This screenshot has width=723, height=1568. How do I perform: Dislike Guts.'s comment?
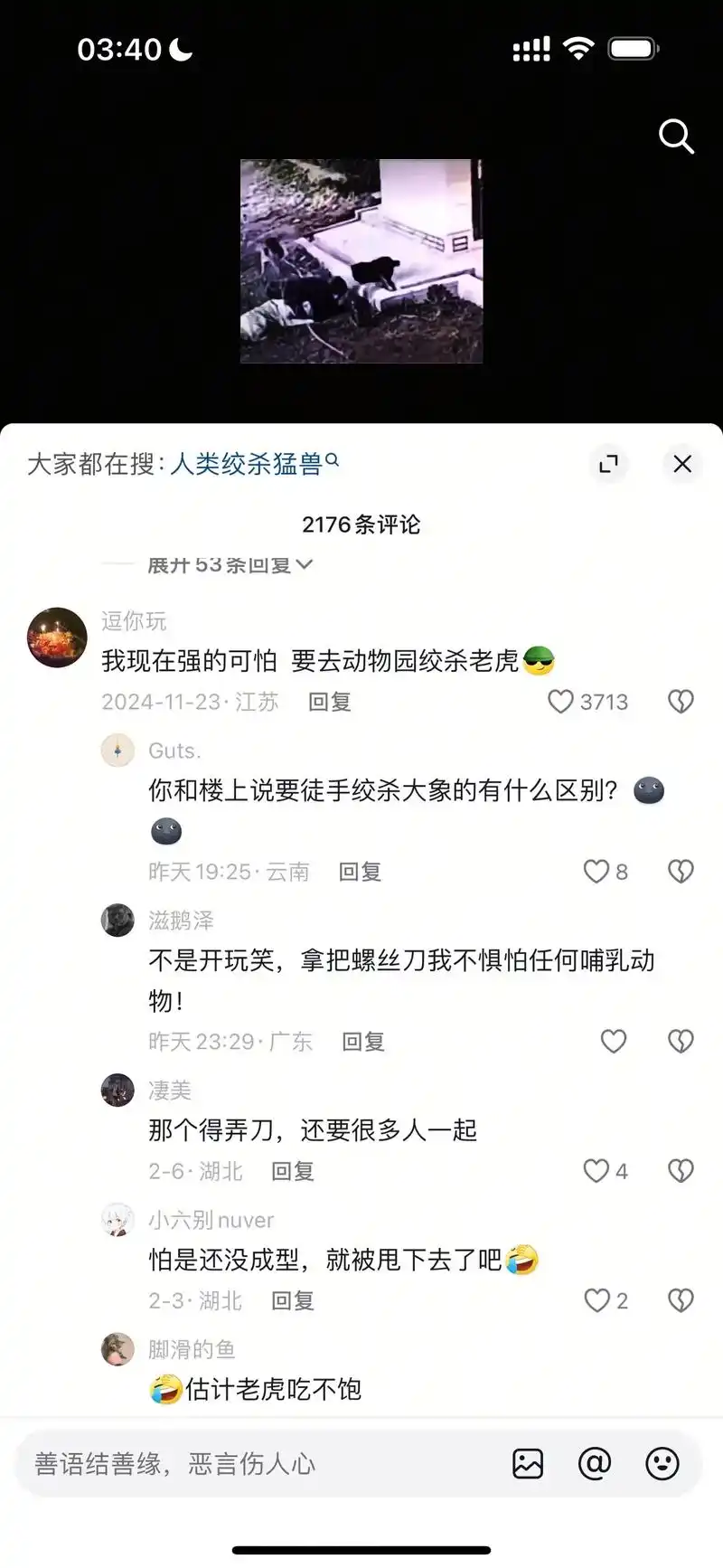click(x=681, y=871)
